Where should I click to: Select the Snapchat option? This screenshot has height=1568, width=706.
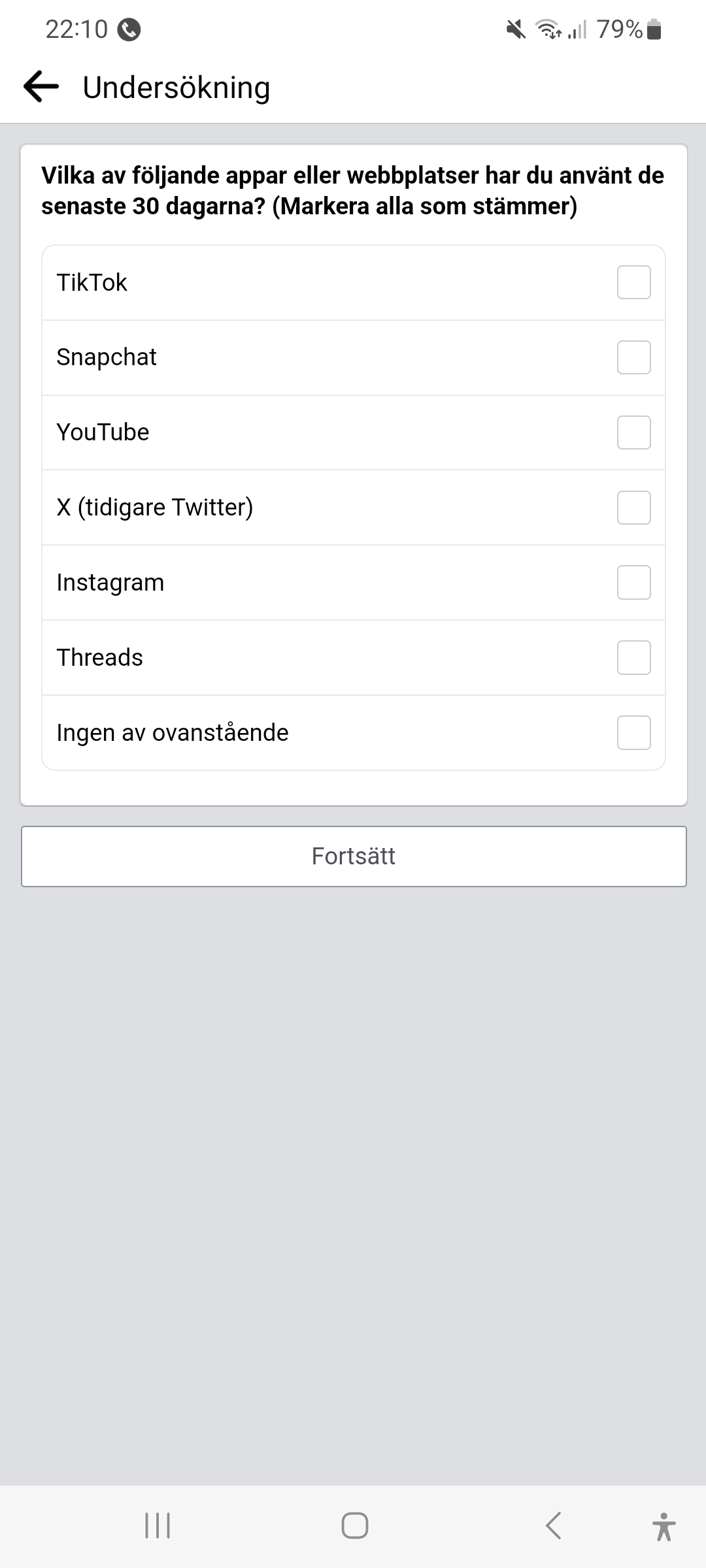[x=633, y=357]
